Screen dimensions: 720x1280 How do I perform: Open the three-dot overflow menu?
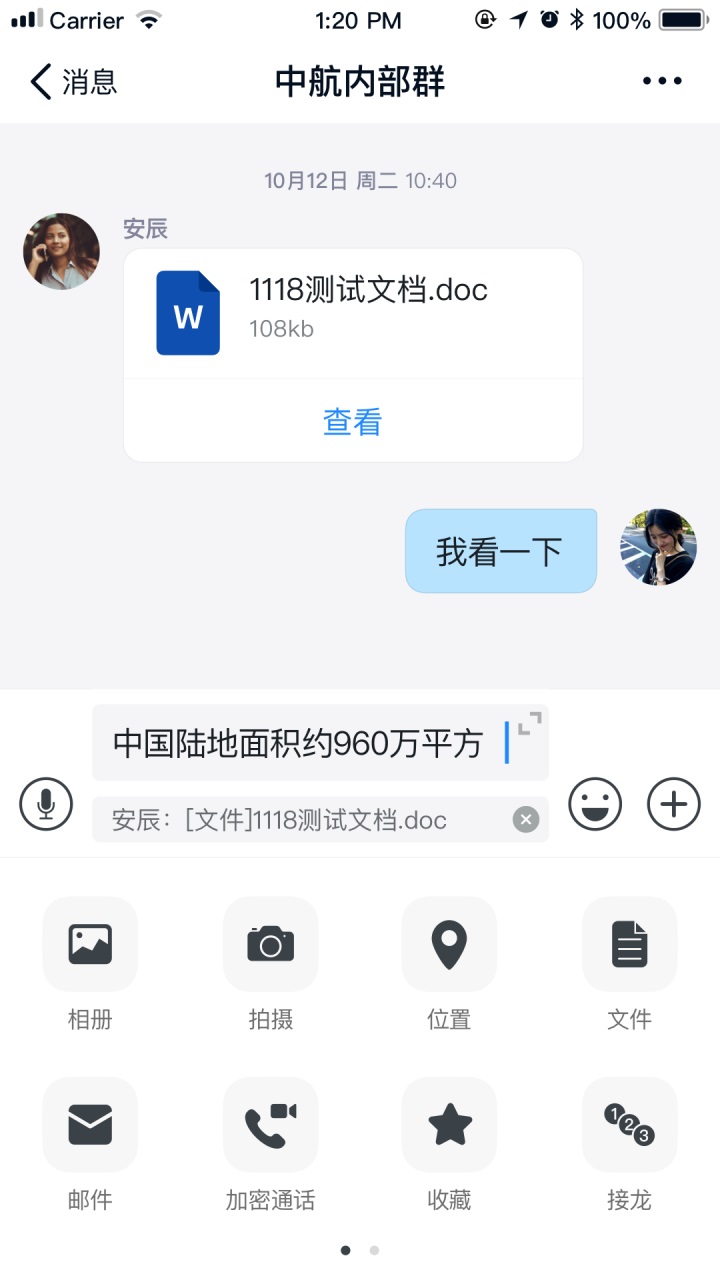tap(662, 82)
